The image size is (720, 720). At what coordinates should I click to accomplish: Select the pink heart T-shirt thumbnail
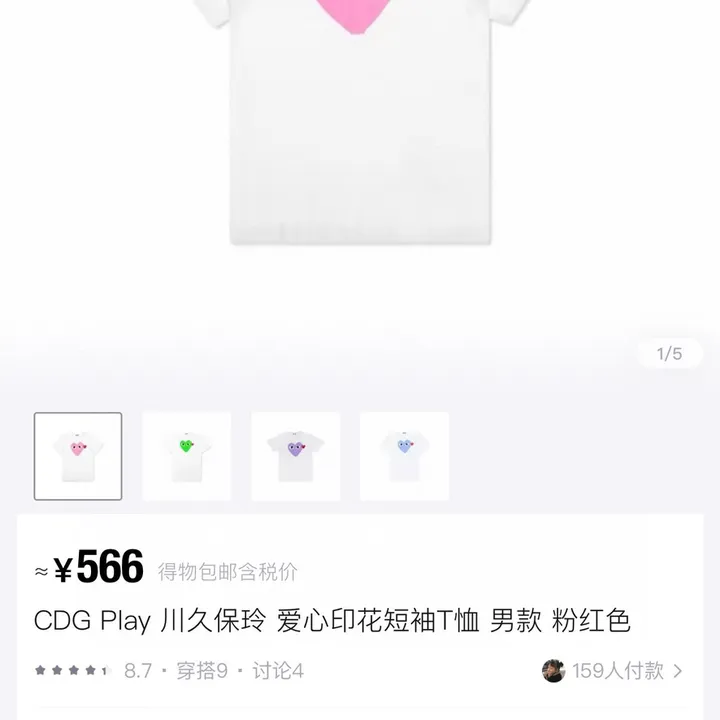tap(78, 456)
